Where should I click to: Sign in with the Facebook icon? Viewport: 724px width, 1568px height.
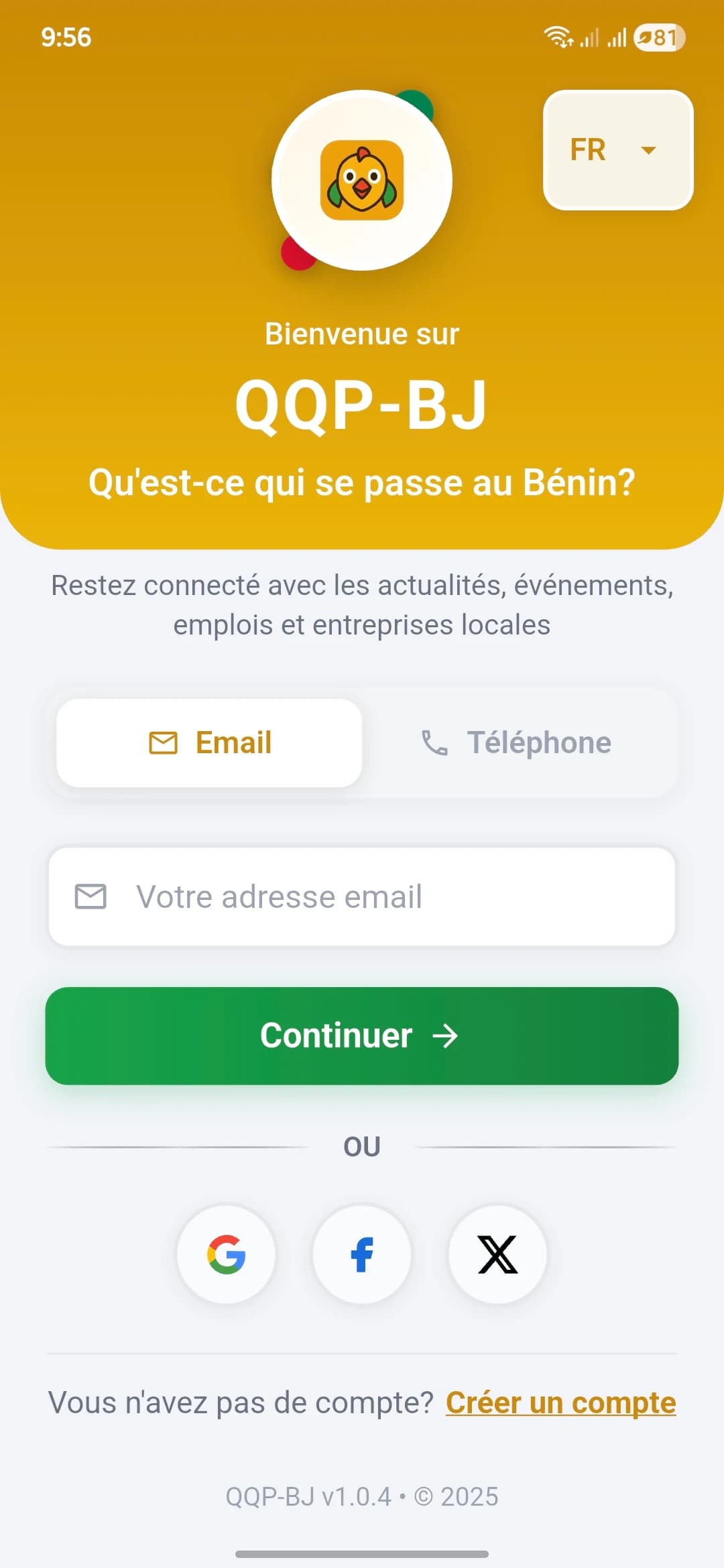[362, 1254]
